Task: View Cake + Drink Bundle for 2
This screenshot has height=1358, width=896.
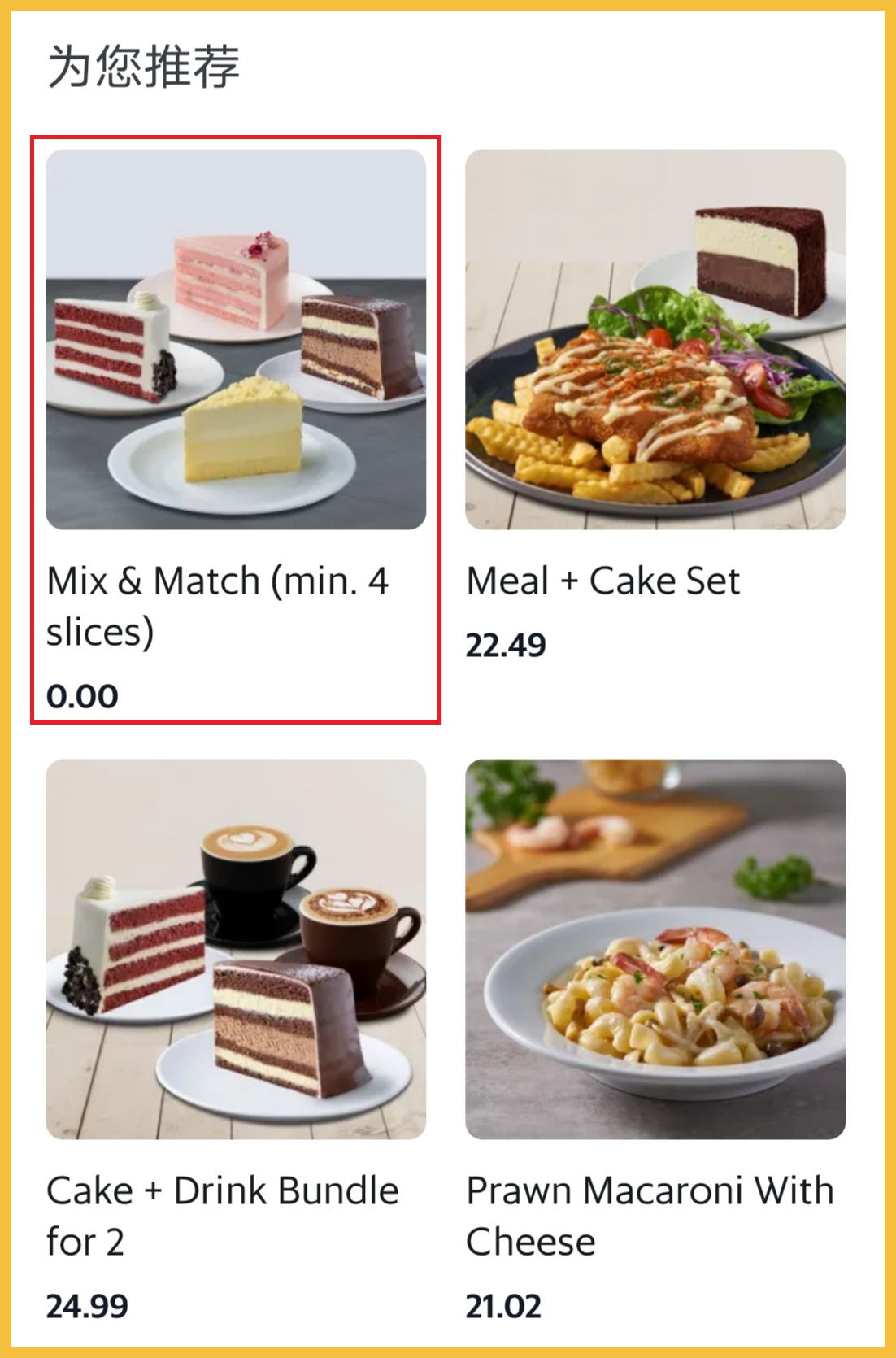Action: click(x=236, y=950)
